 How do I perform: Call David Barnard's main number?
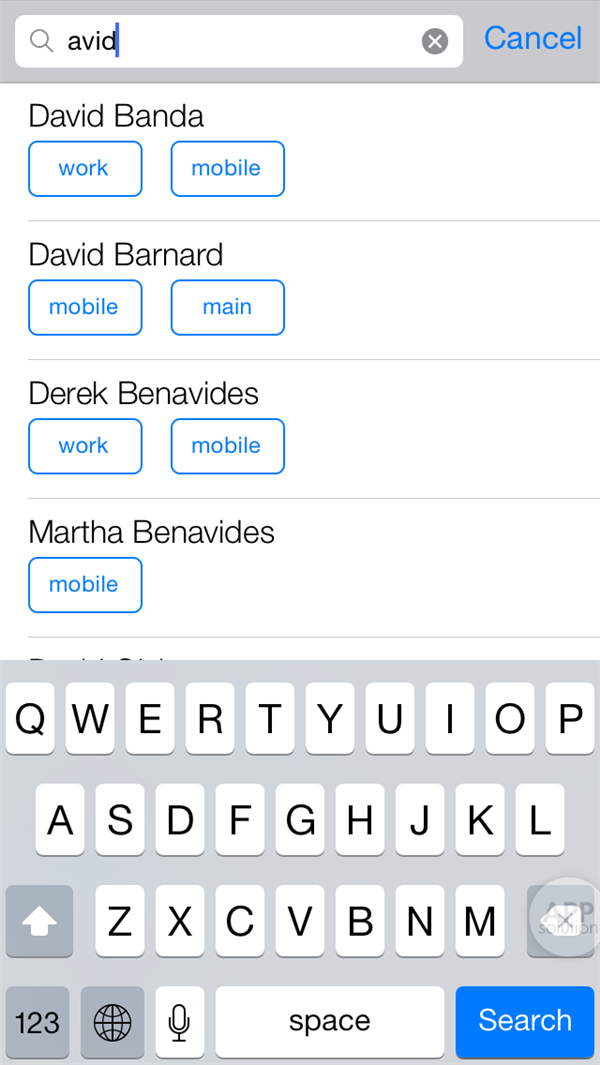(227, 308)
